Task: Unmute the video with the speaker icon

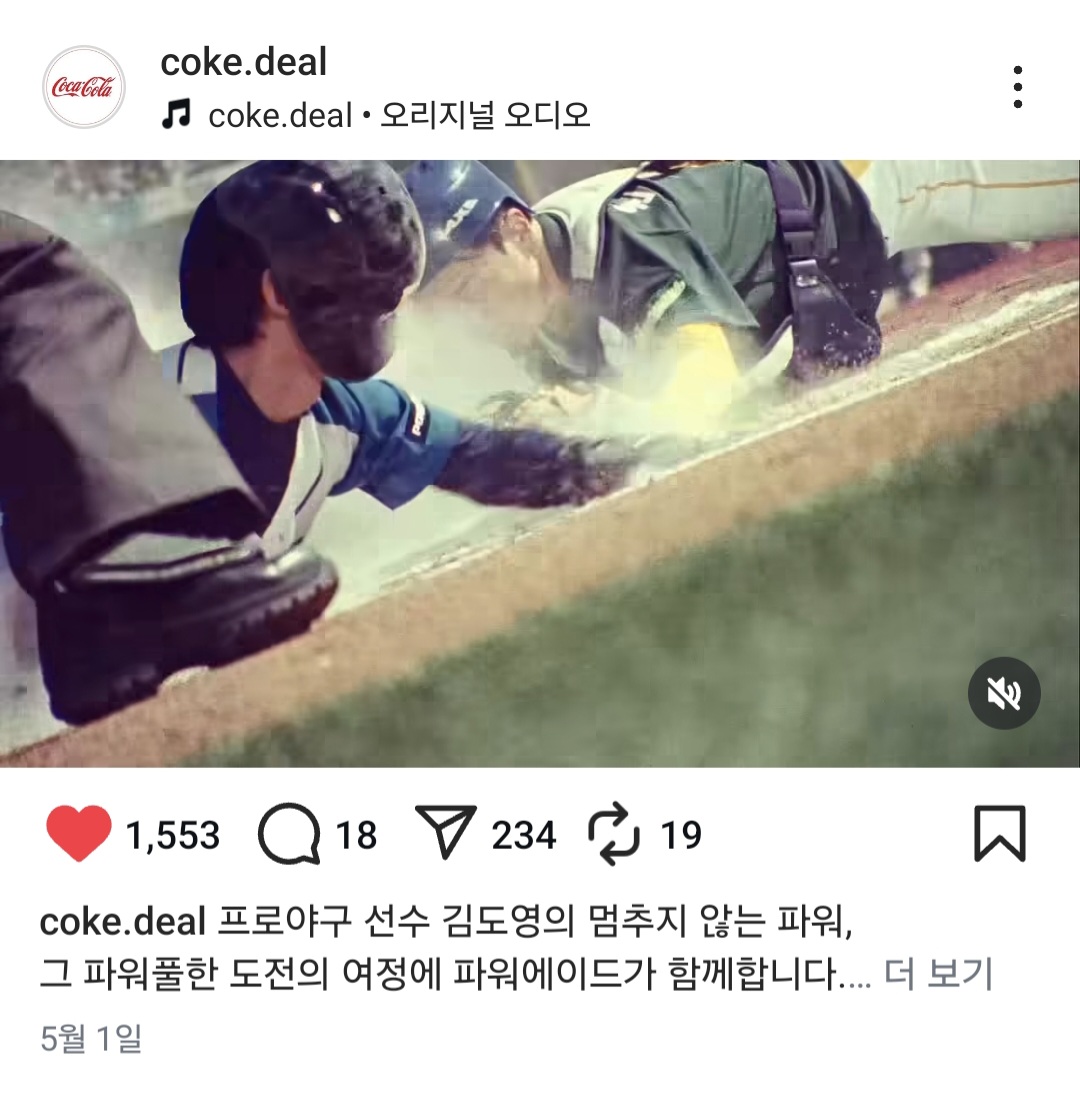Action: click(1004, 693)
